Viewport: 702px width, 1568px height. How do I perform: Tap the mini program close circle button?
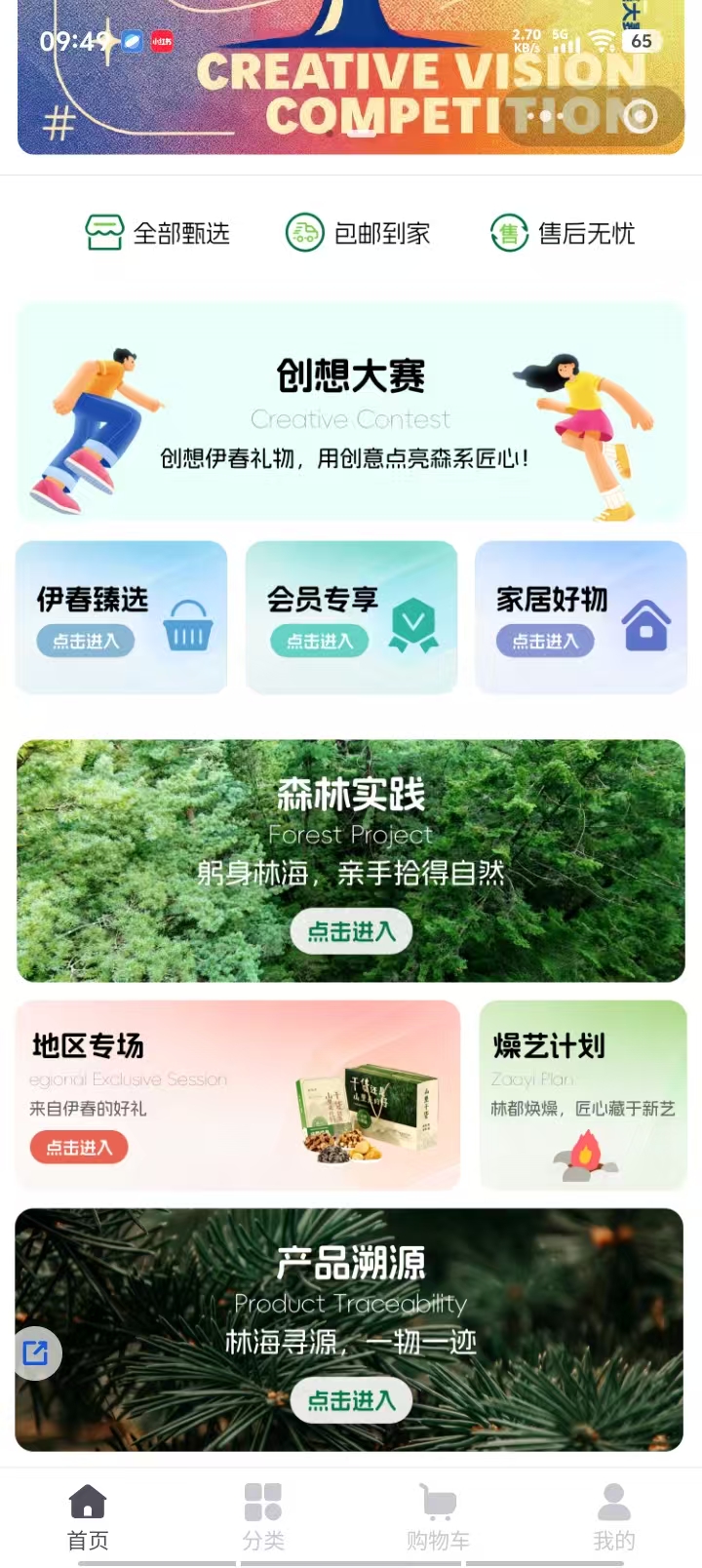(640, 117)
